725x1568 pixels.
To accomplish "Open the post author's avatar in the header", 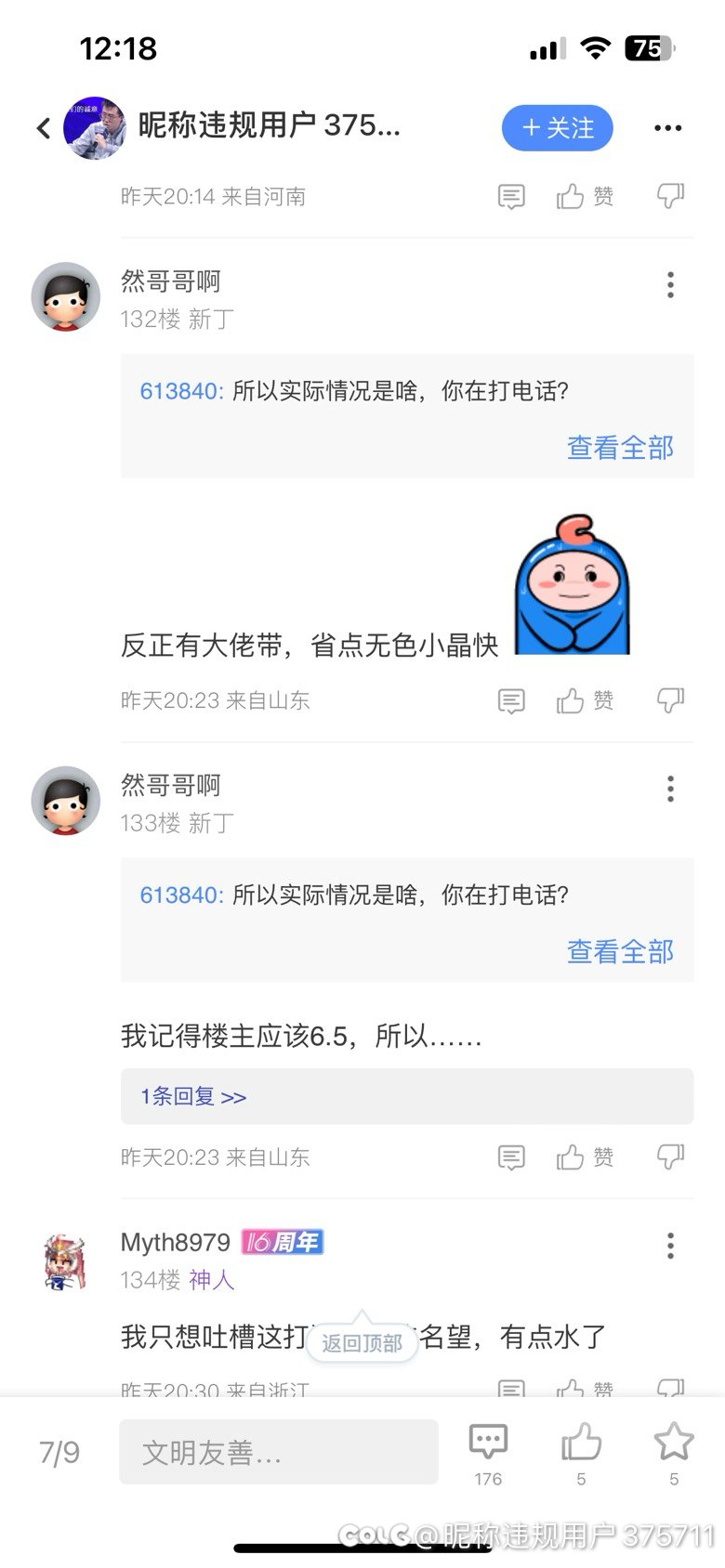I will 94,128.
